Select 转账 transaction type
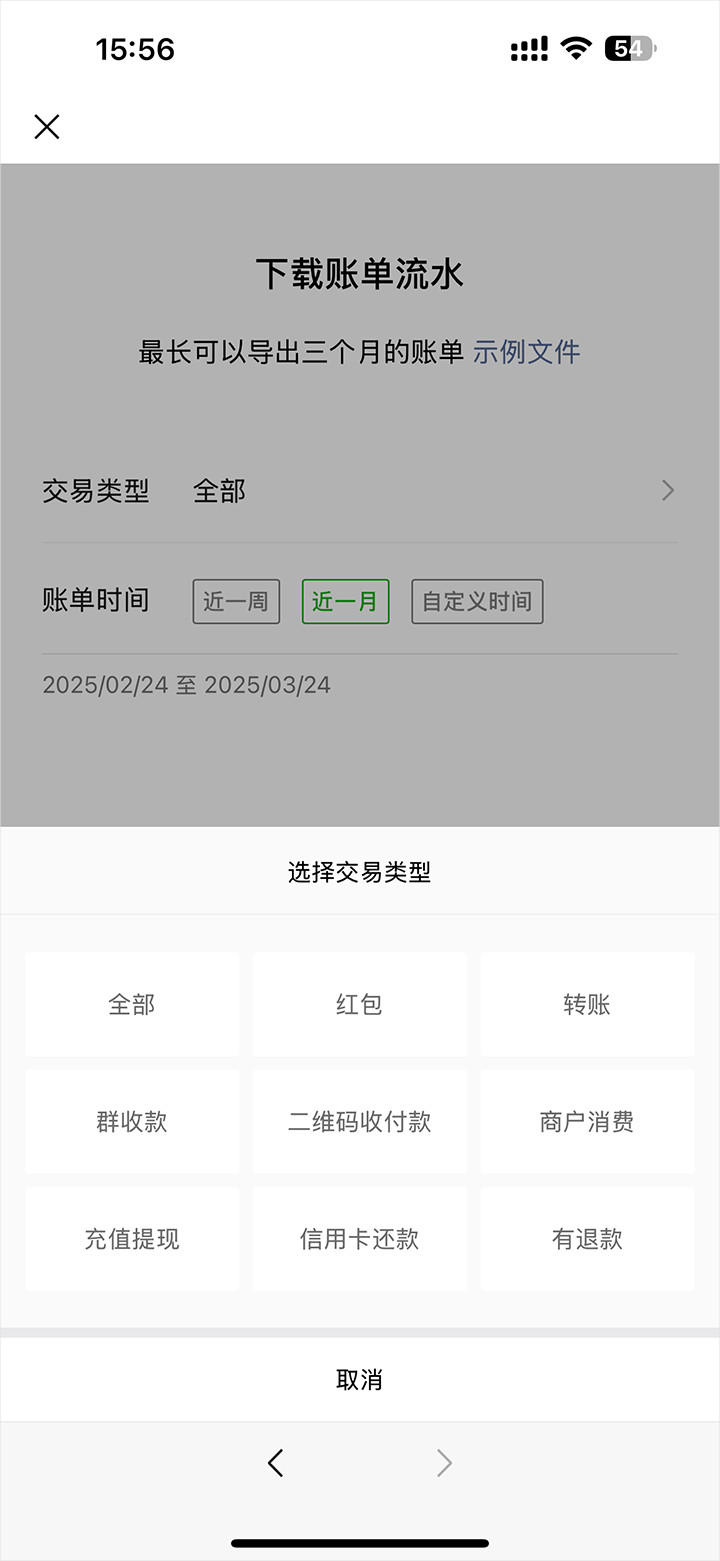Screen dimensions: 720x1561 click(587, 1004)
